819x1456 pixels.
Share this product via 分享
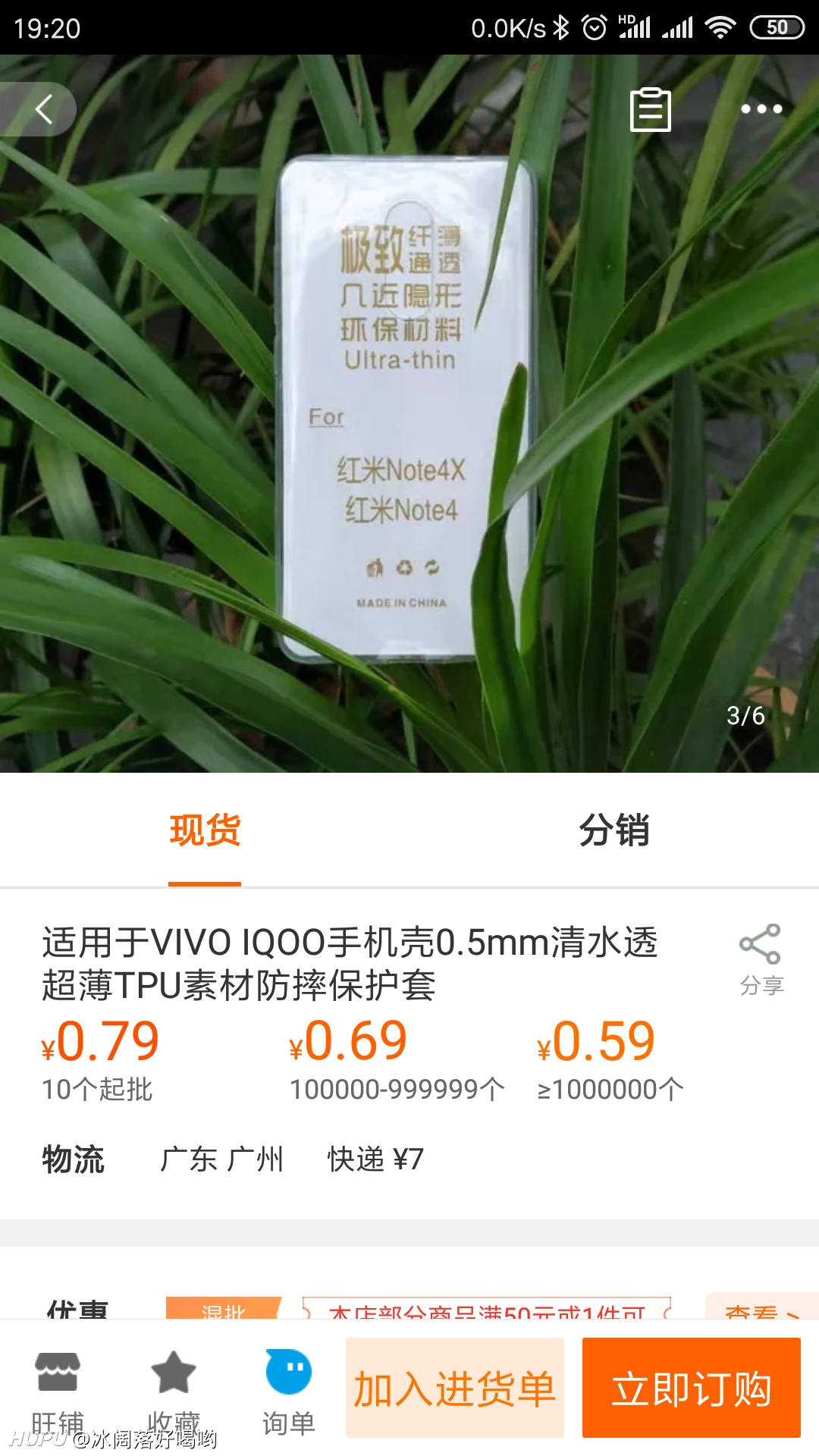tap(761, 959)
